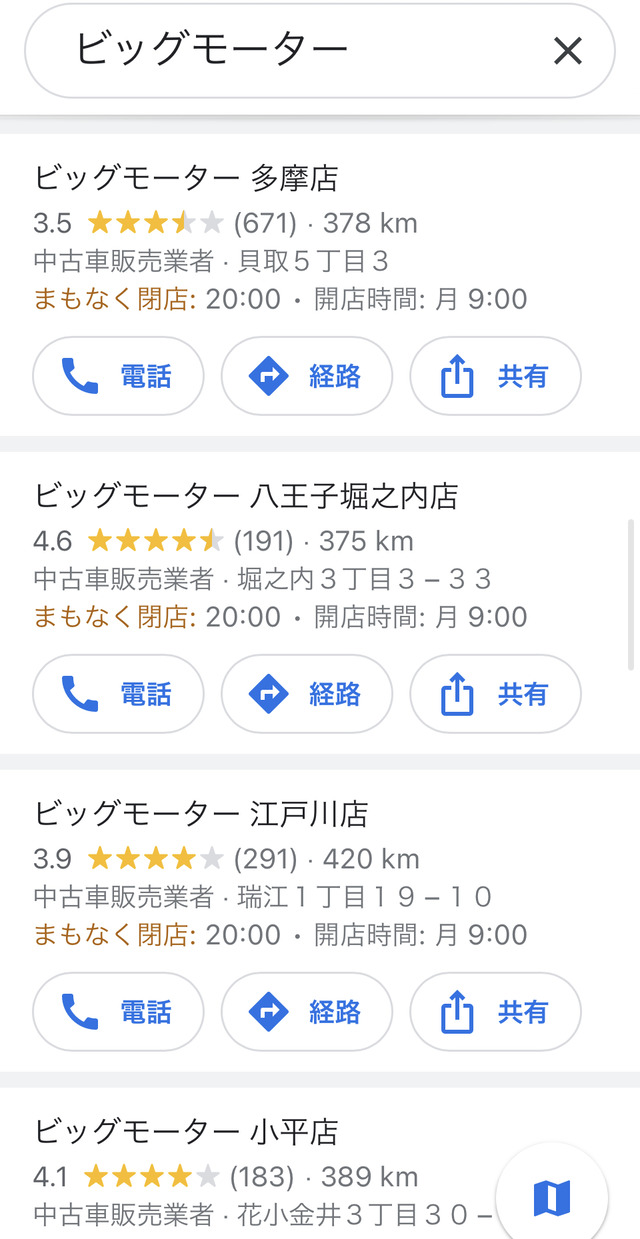Open the ビッグモーター 江戸川店 result
The height and width of the screenshot is (1239, 640).
(201, 814)
